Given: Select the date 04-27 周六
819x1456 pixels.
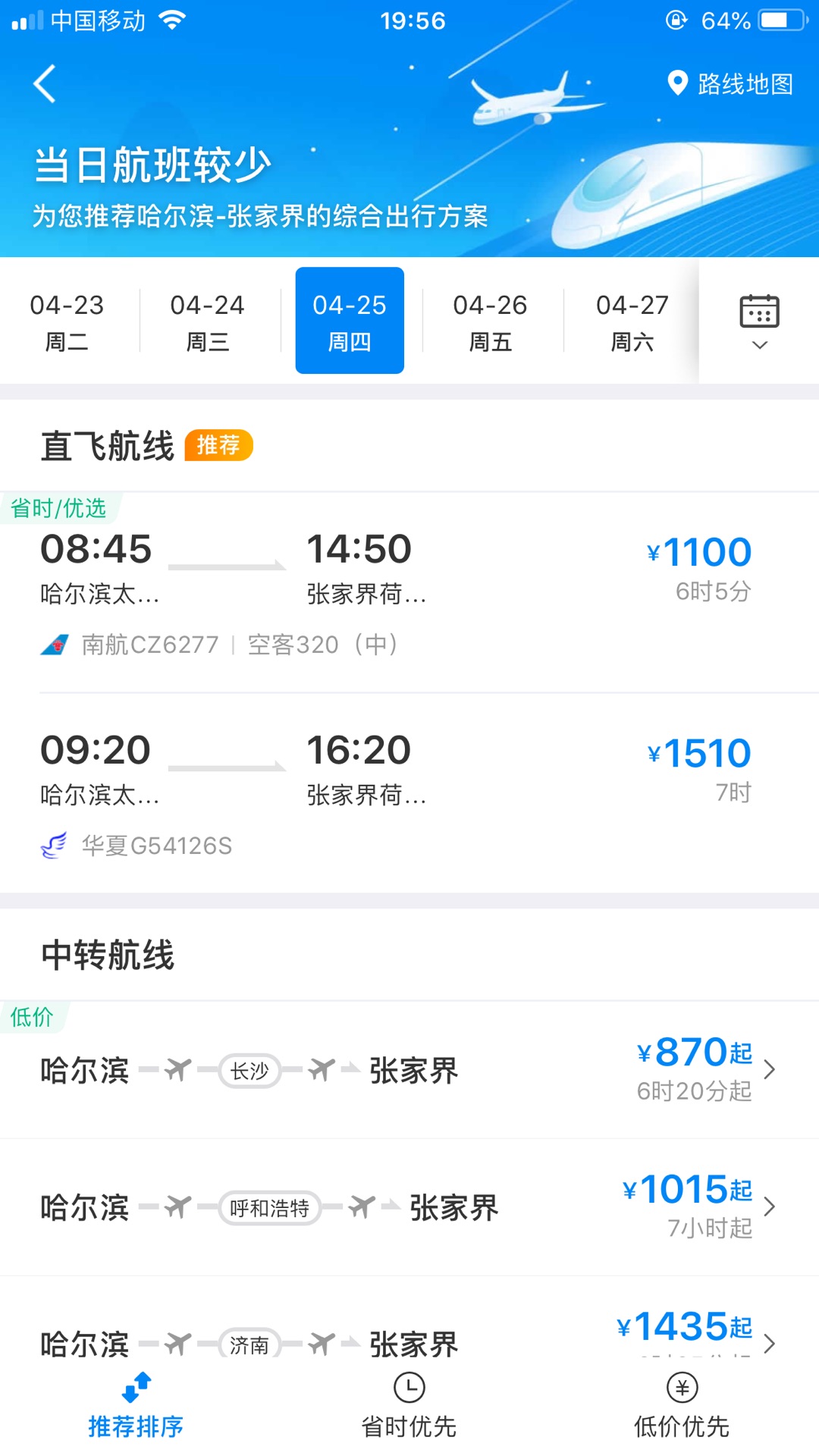Looking at the screenshot, I should pos(632,322).
